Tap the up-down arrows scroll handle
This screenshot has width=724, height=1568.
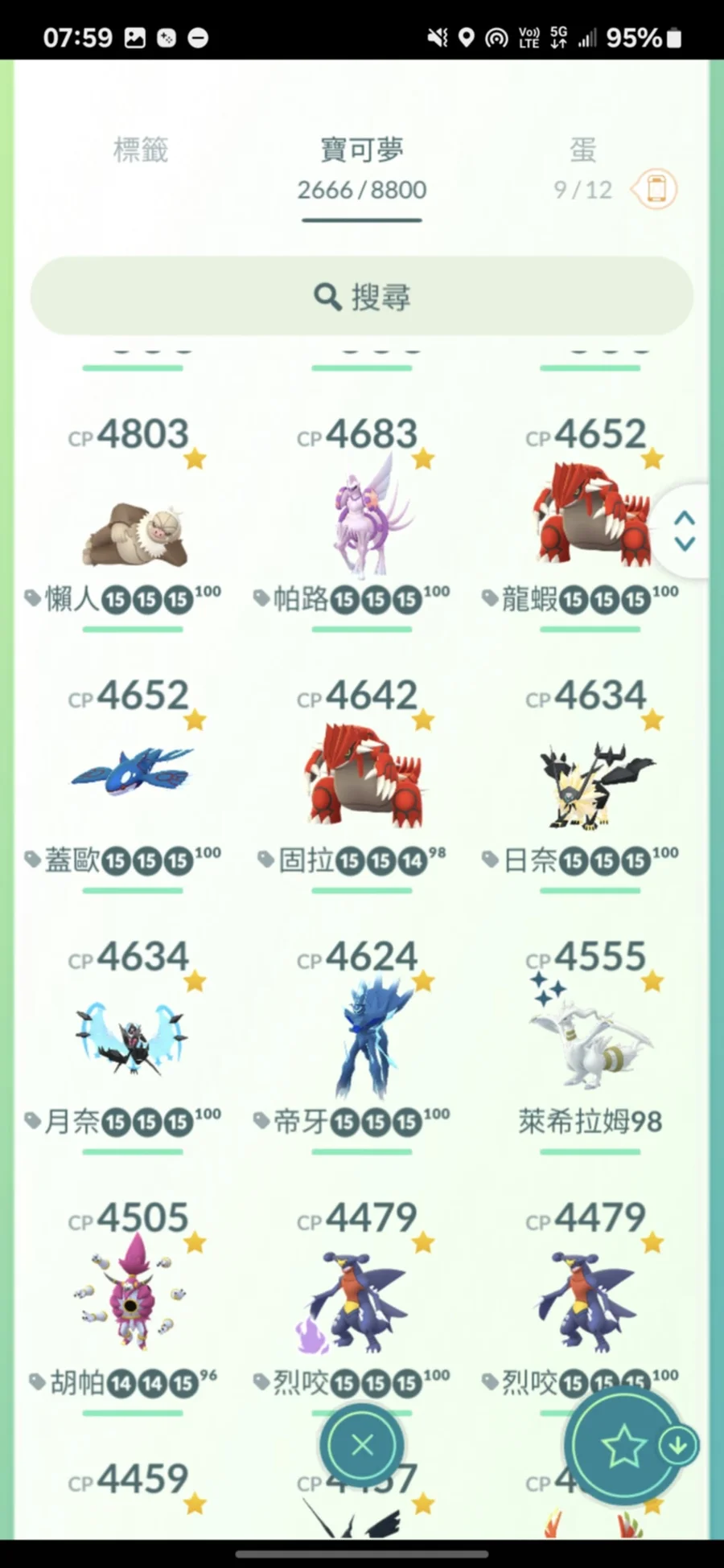click(685, 531)
